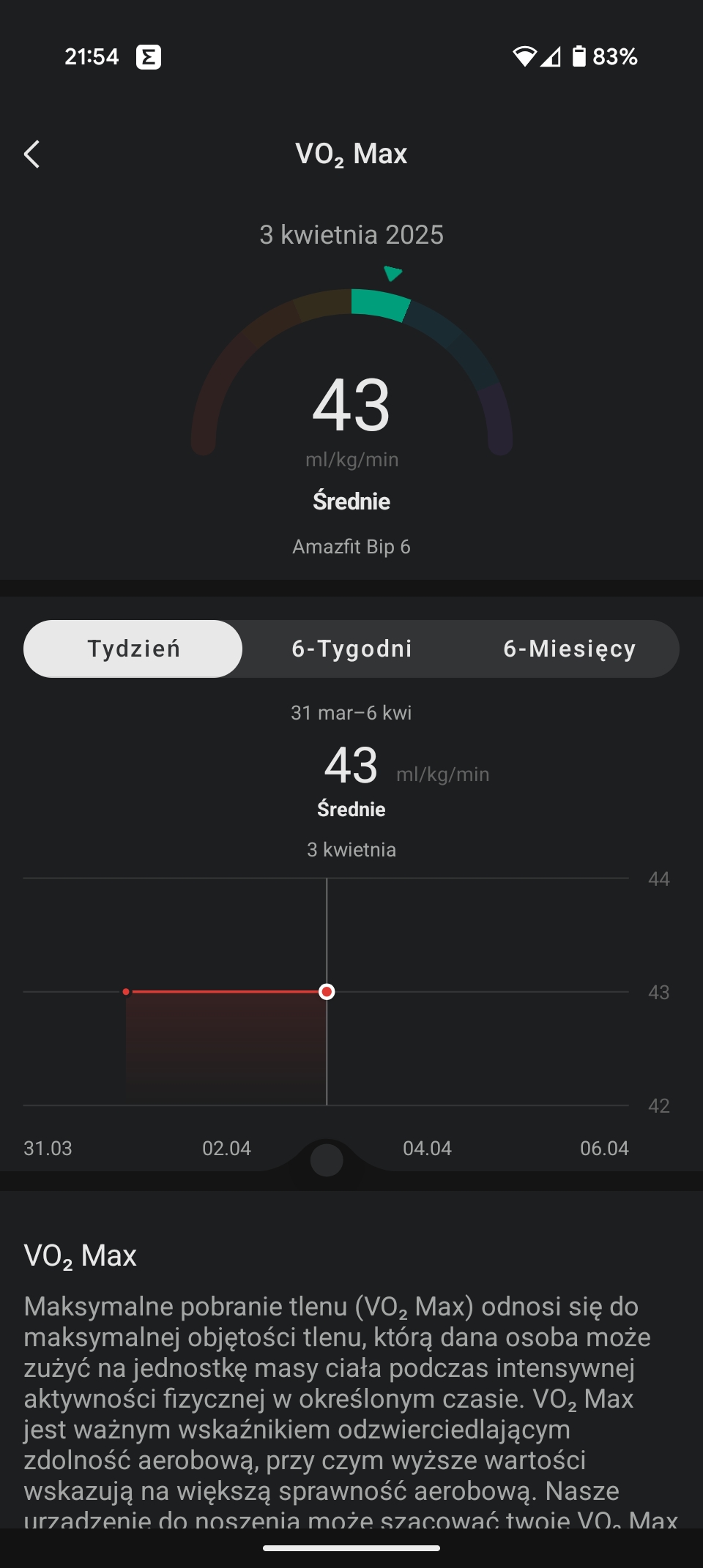Tap the chart's round selector handle

(x=327, y=1160)
